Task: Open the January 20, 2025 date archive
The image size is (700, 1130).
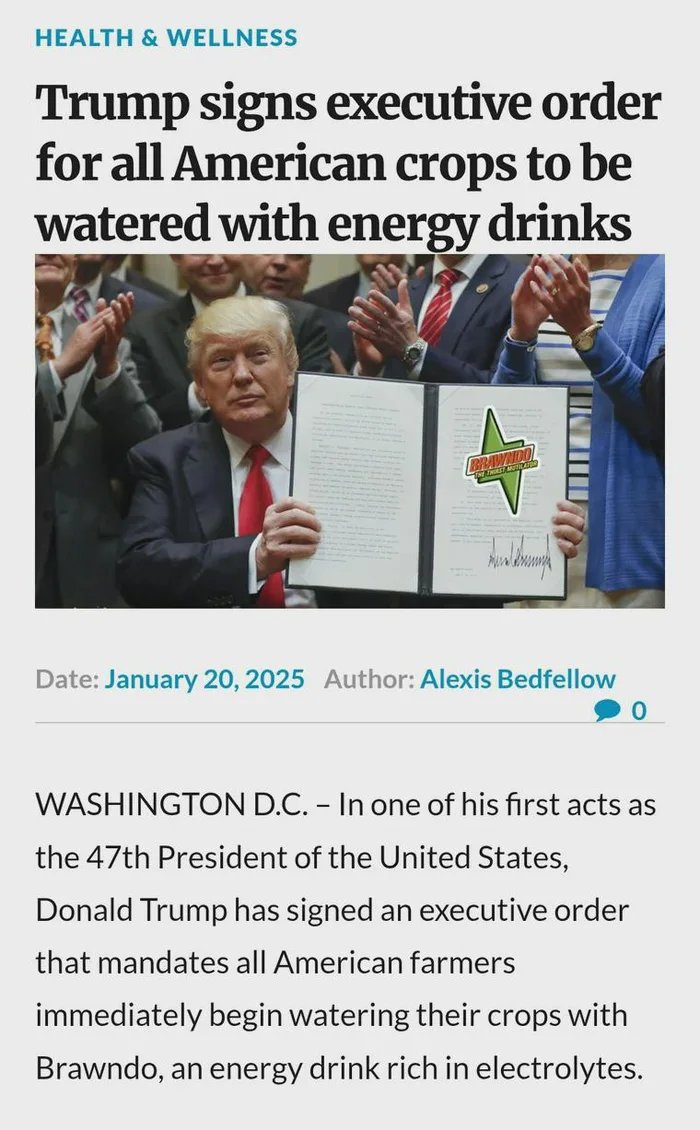Action: (204, 679)
